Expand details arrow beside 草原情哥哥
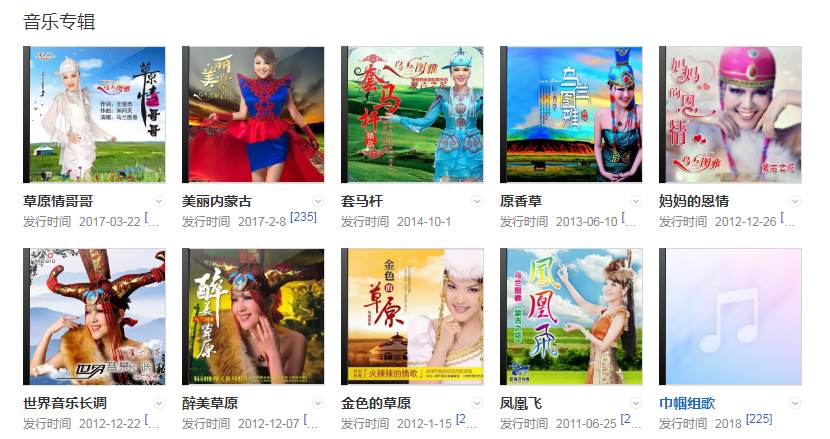Image resolution: width=830 pixels, height=439 pixels. coord(159,201)
